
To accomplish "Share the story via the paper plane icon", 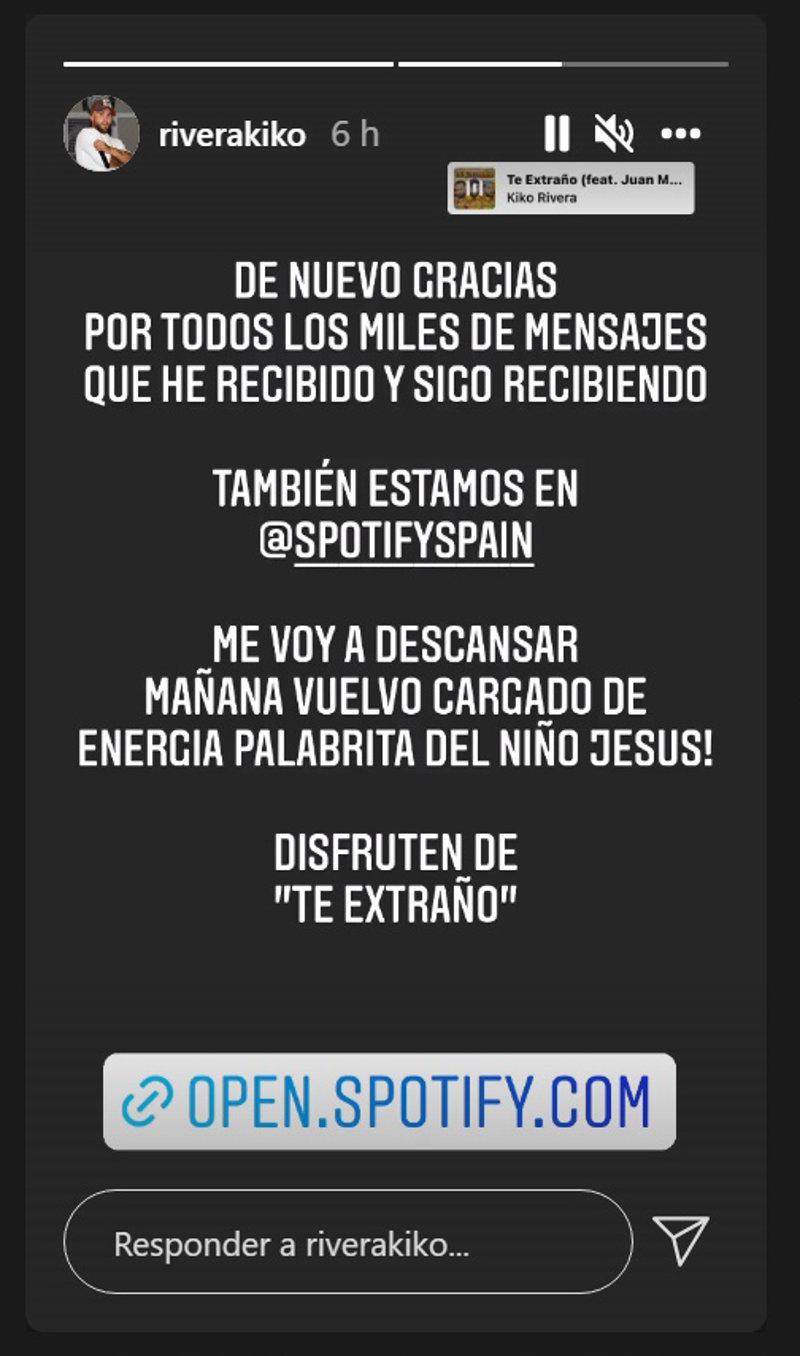I will coord(681,1240).
